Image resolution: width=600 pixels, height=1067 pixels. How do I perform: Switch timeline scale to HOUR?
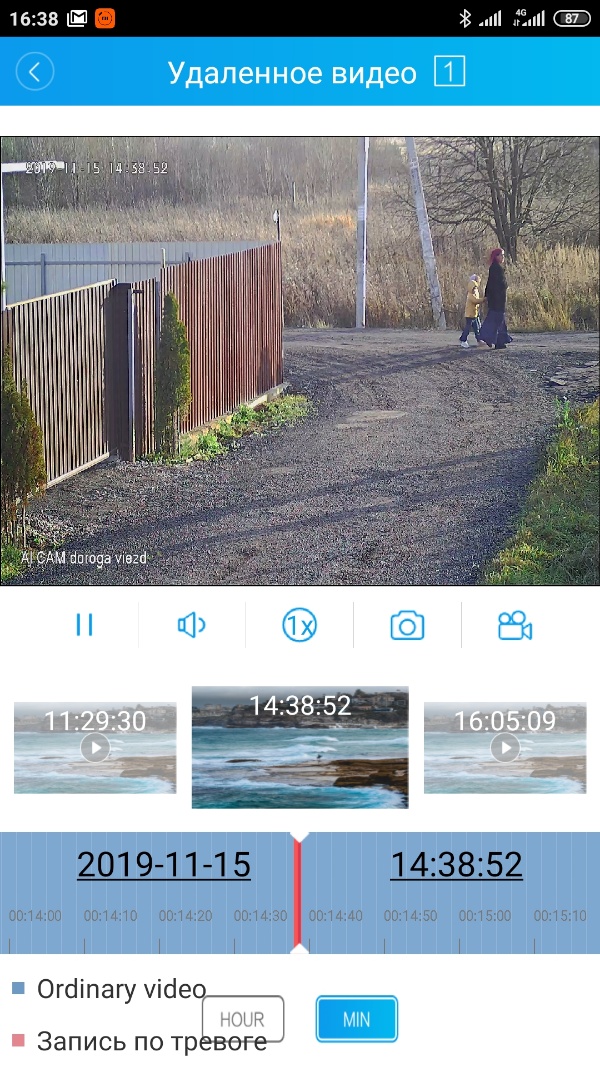pos(243,1019)
